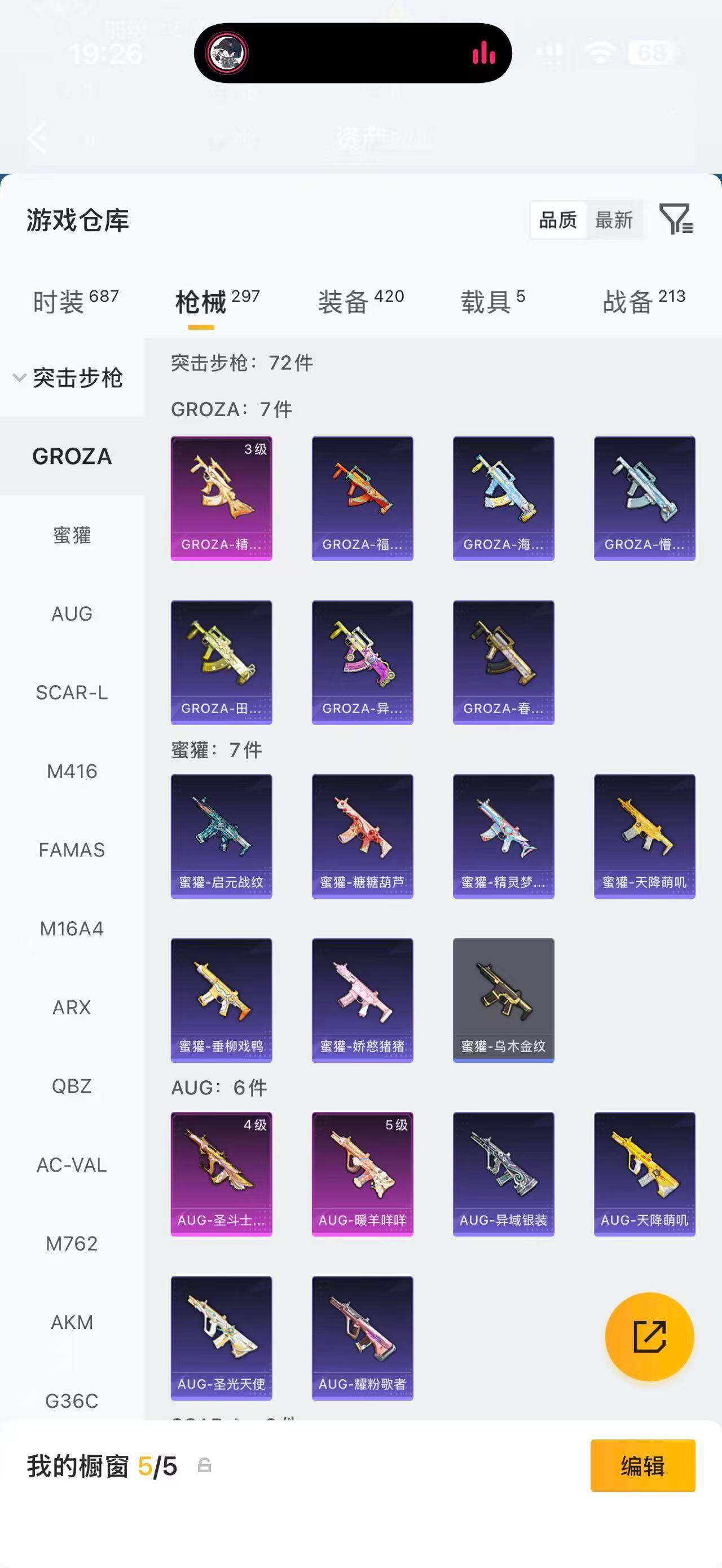Open the level 3 GROZA-精 skin
The height and width of the screenshot is (1568, 722).
click(222, 498)
